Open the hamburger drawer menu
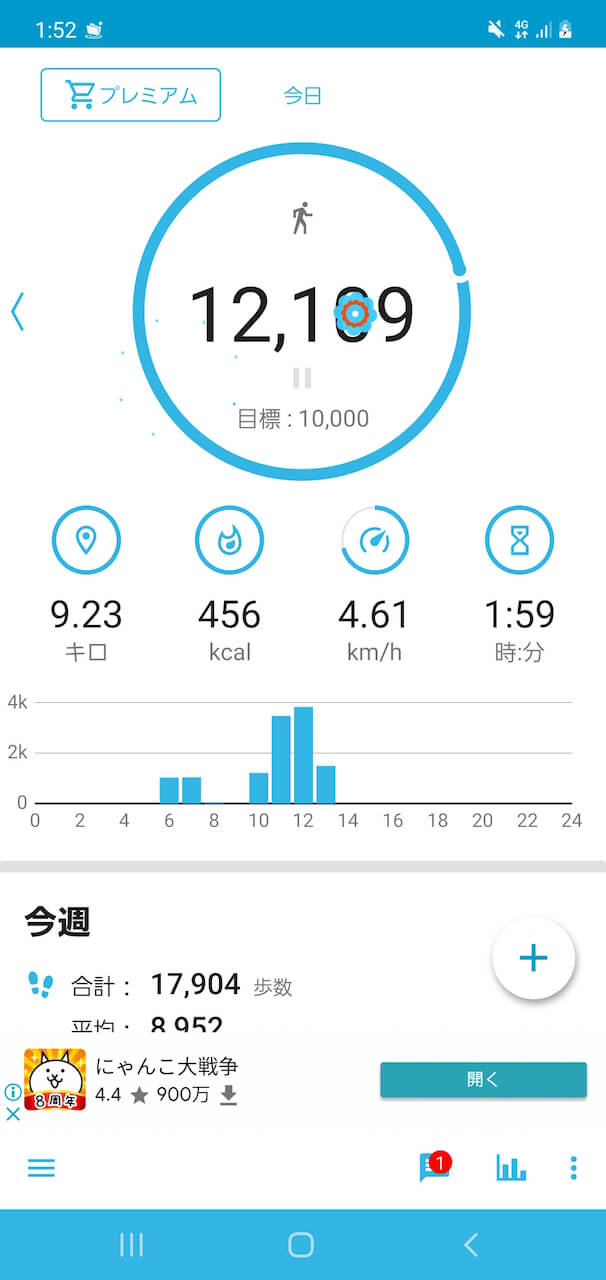The image size is (606, 1280). coord(42,1168)
